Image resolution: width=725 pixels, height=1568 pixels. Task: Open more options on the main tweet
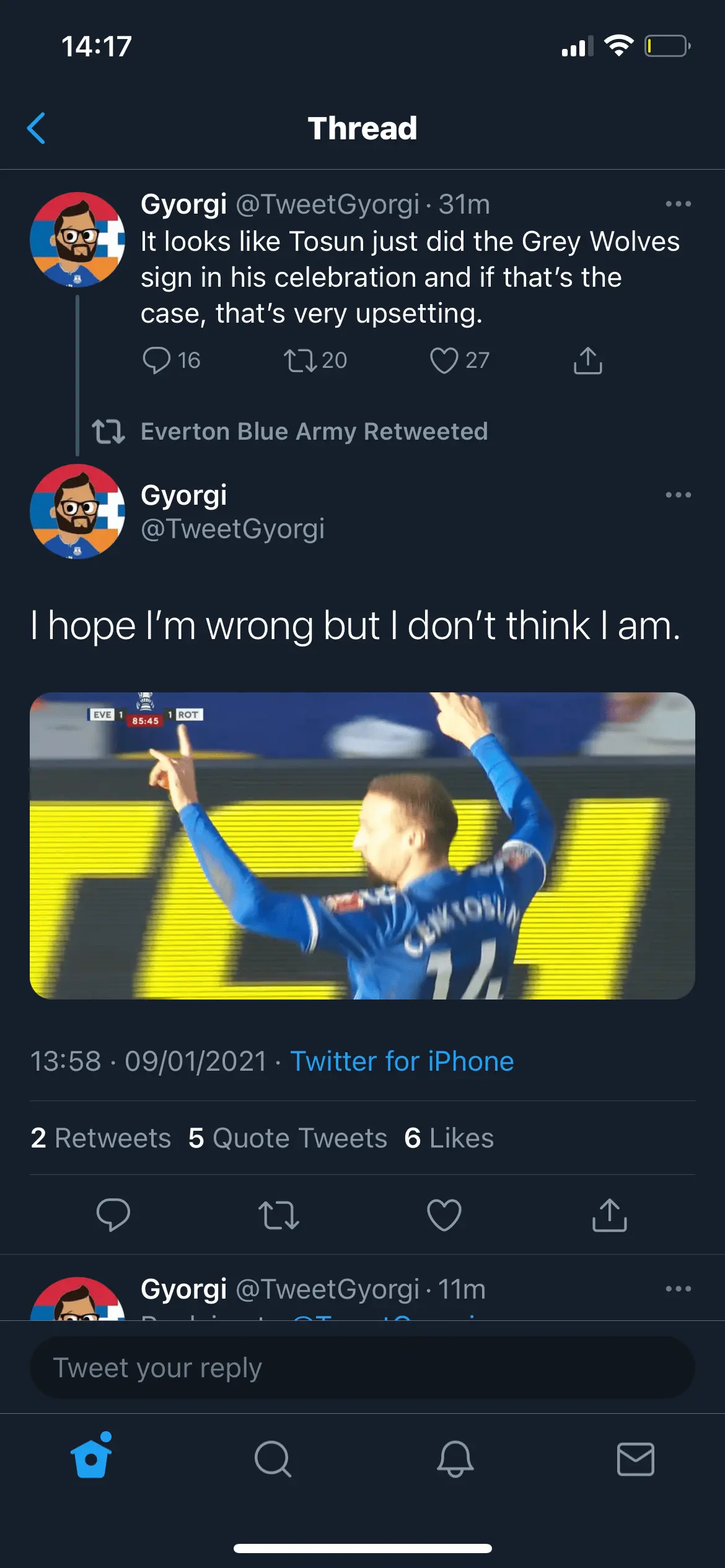tap(678, 495)
